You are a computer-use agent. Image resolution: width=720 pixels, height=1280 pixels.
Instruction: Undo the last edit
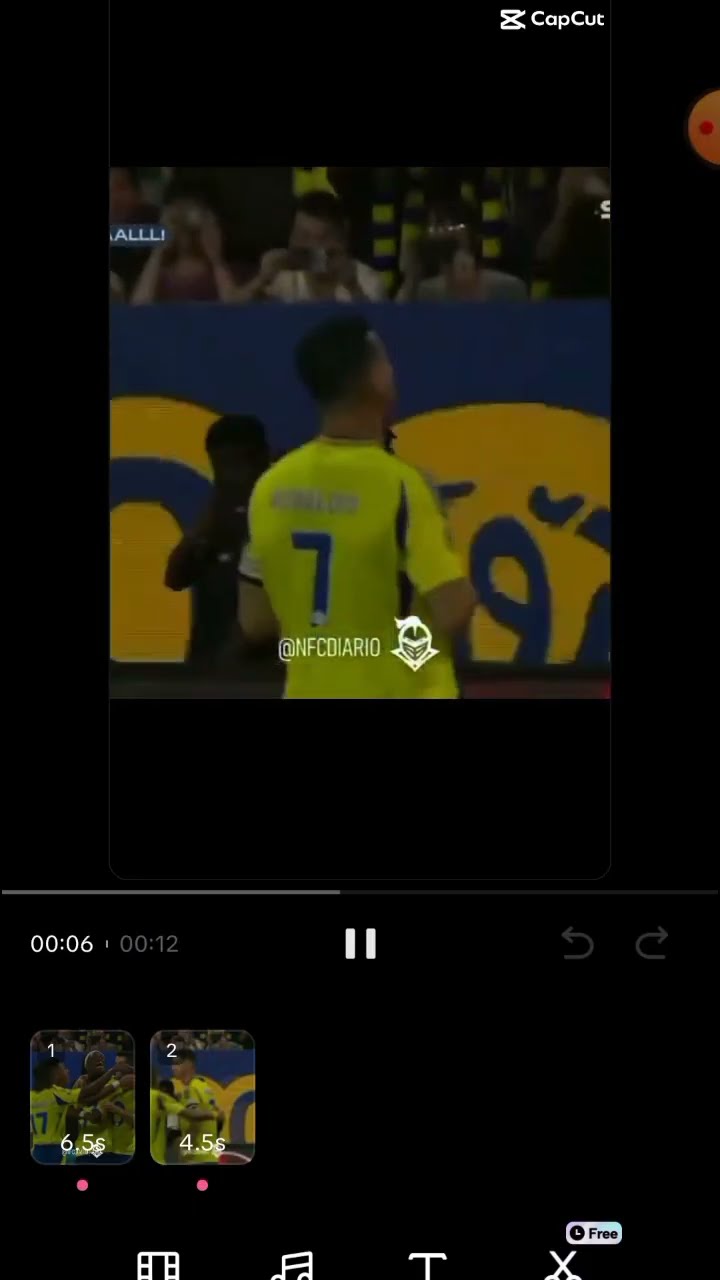pos(577,943)
